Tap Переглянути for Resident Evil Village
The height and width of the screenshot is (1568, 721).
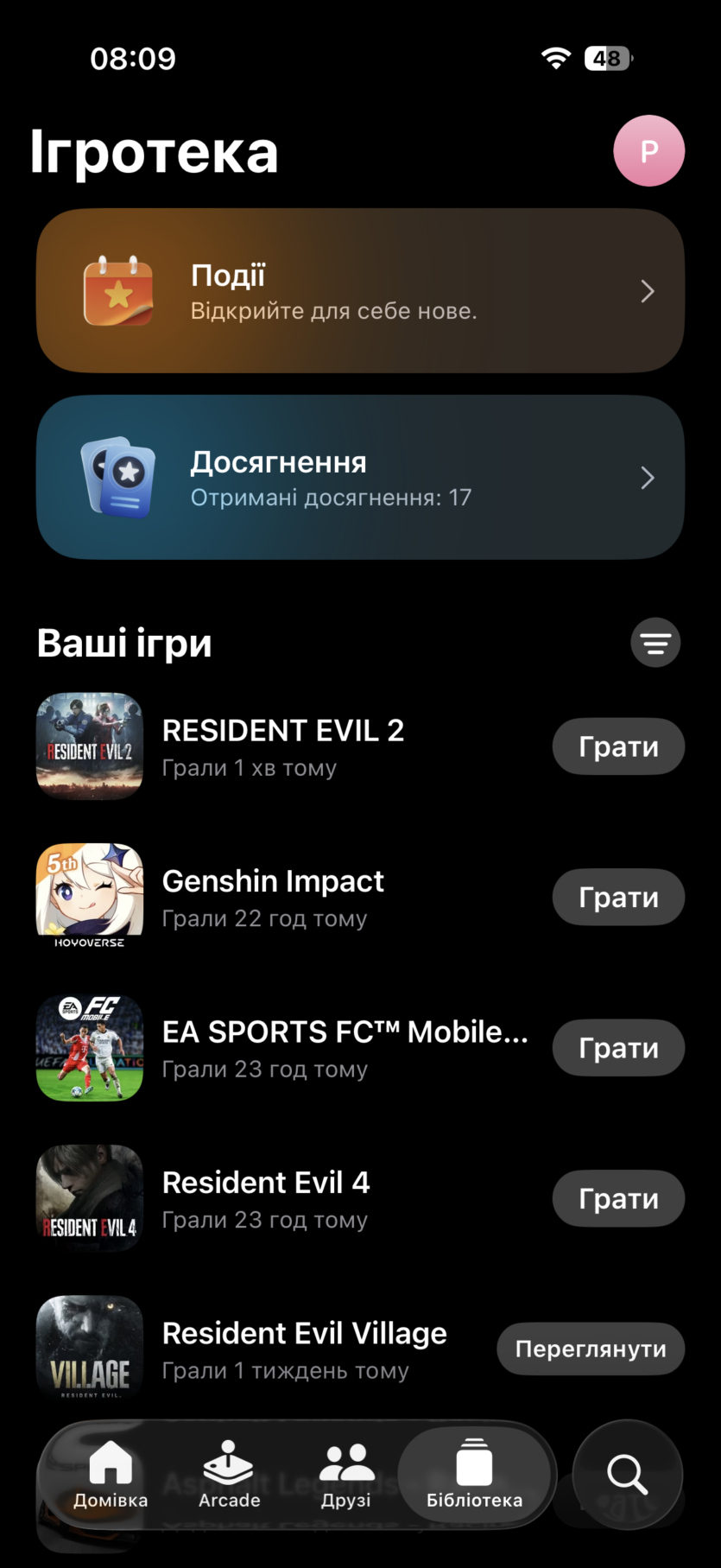(x=591, y=1349)
